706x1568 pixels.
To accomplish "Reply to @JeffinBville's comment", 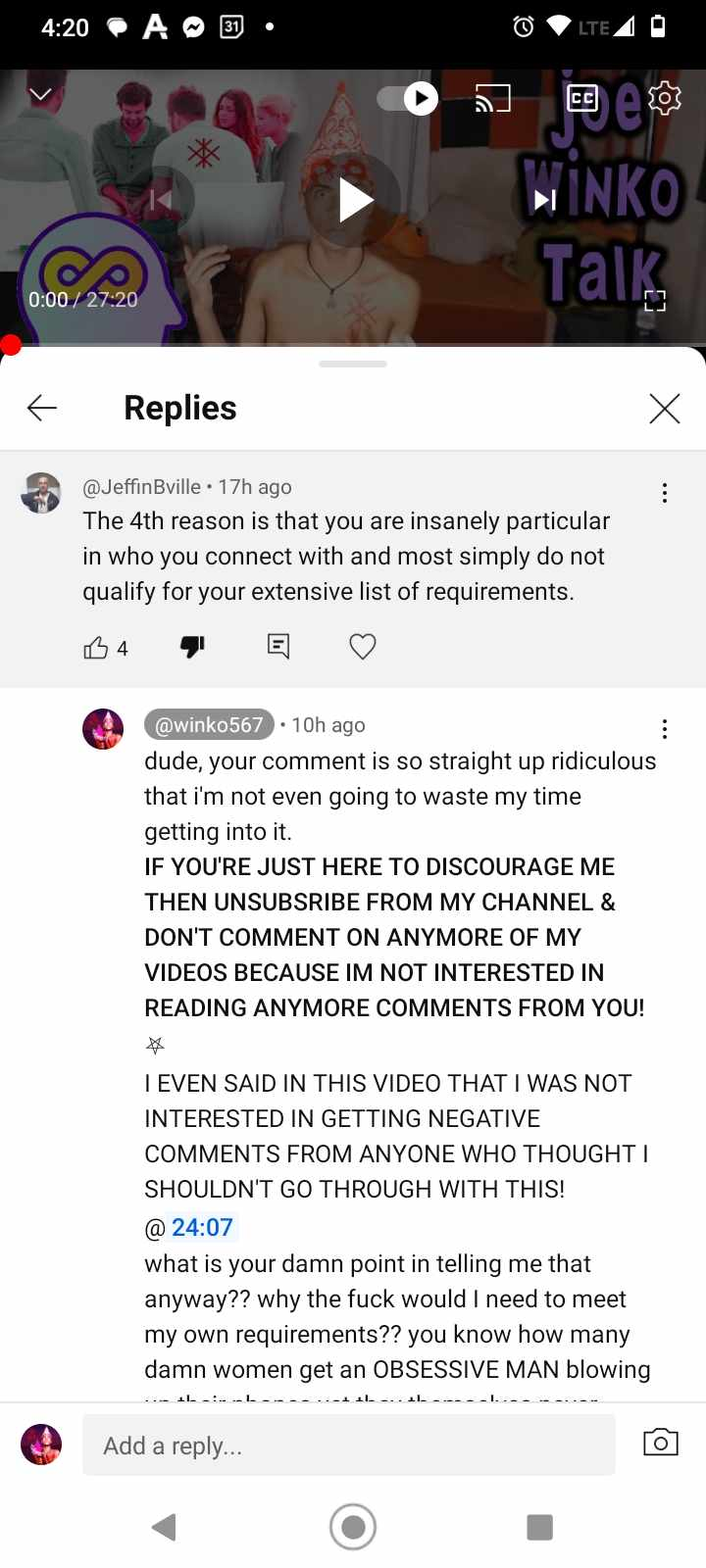I will [x=278, y=646].
